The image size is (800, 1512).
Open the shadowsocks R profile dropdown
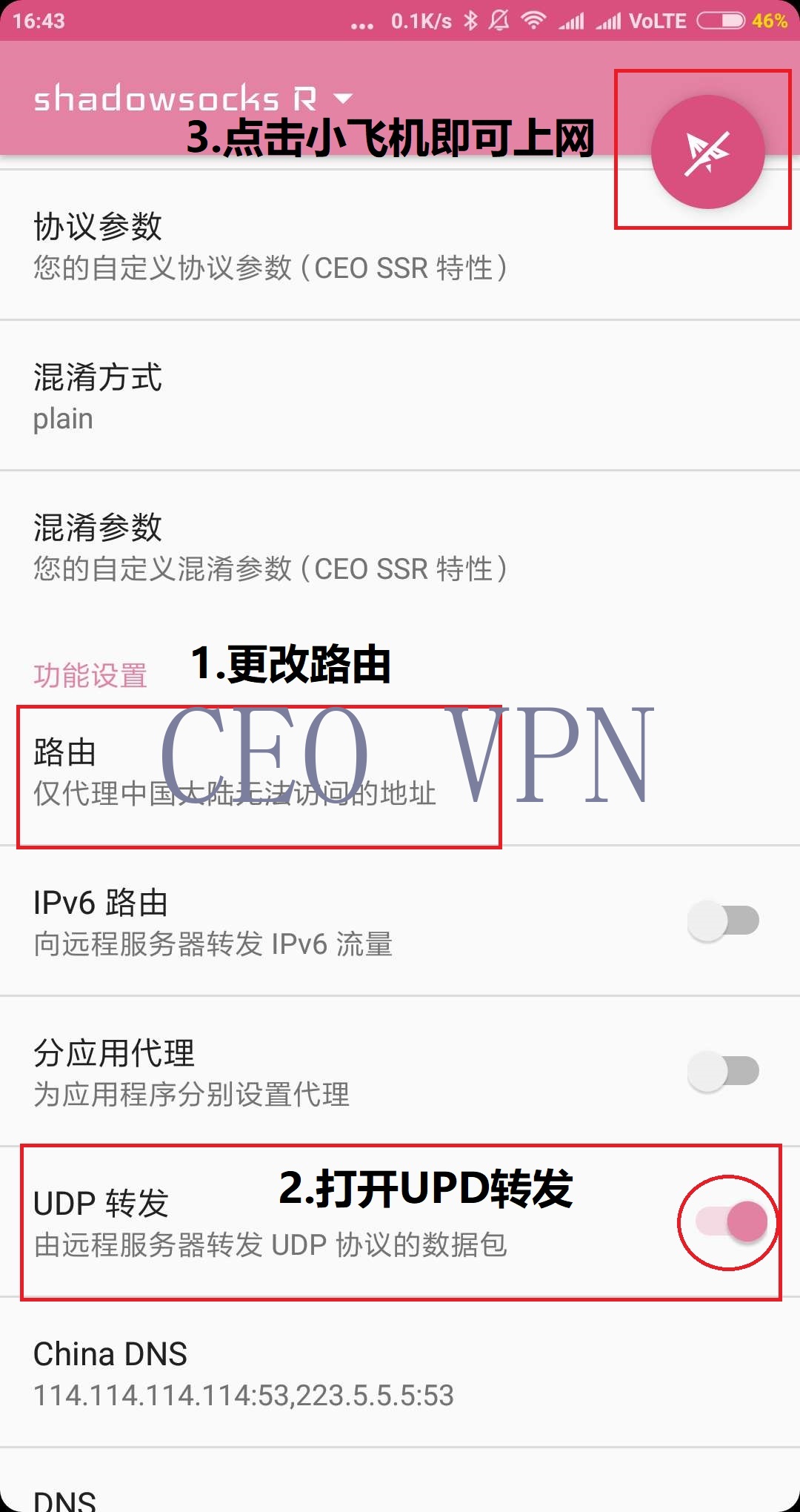(x=342, y=99)
